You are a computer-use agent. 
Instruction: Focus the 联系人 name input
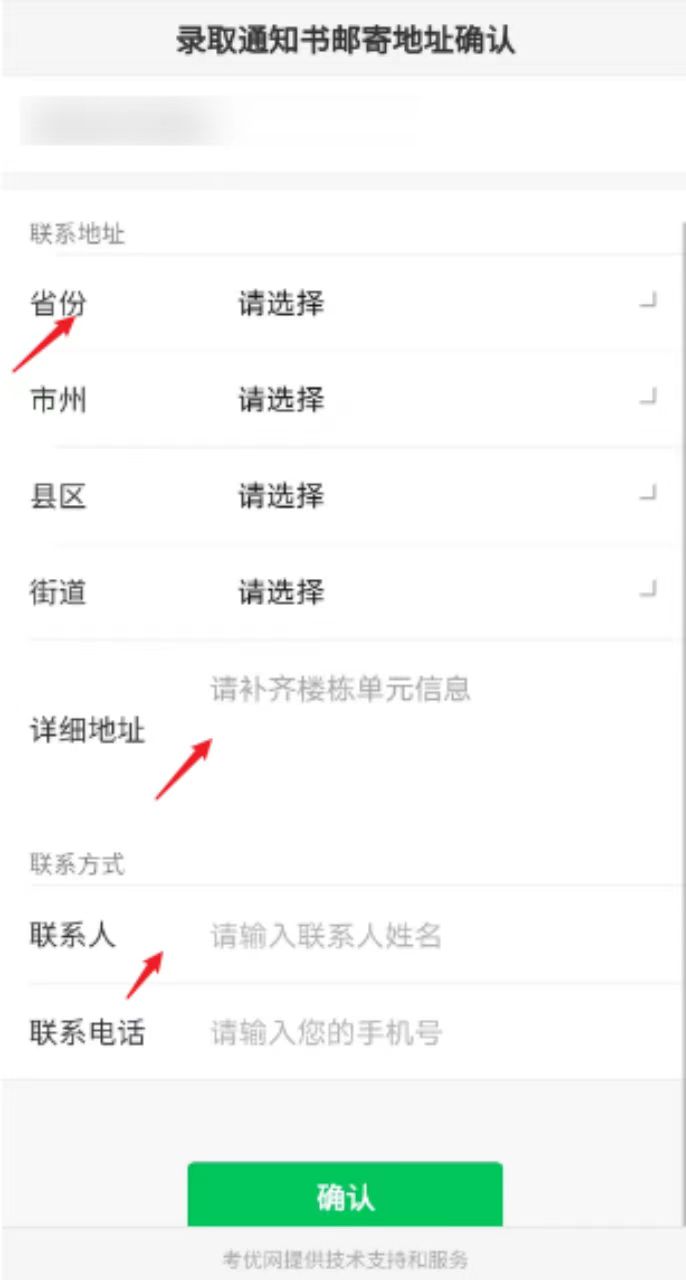tap(430, 936)
